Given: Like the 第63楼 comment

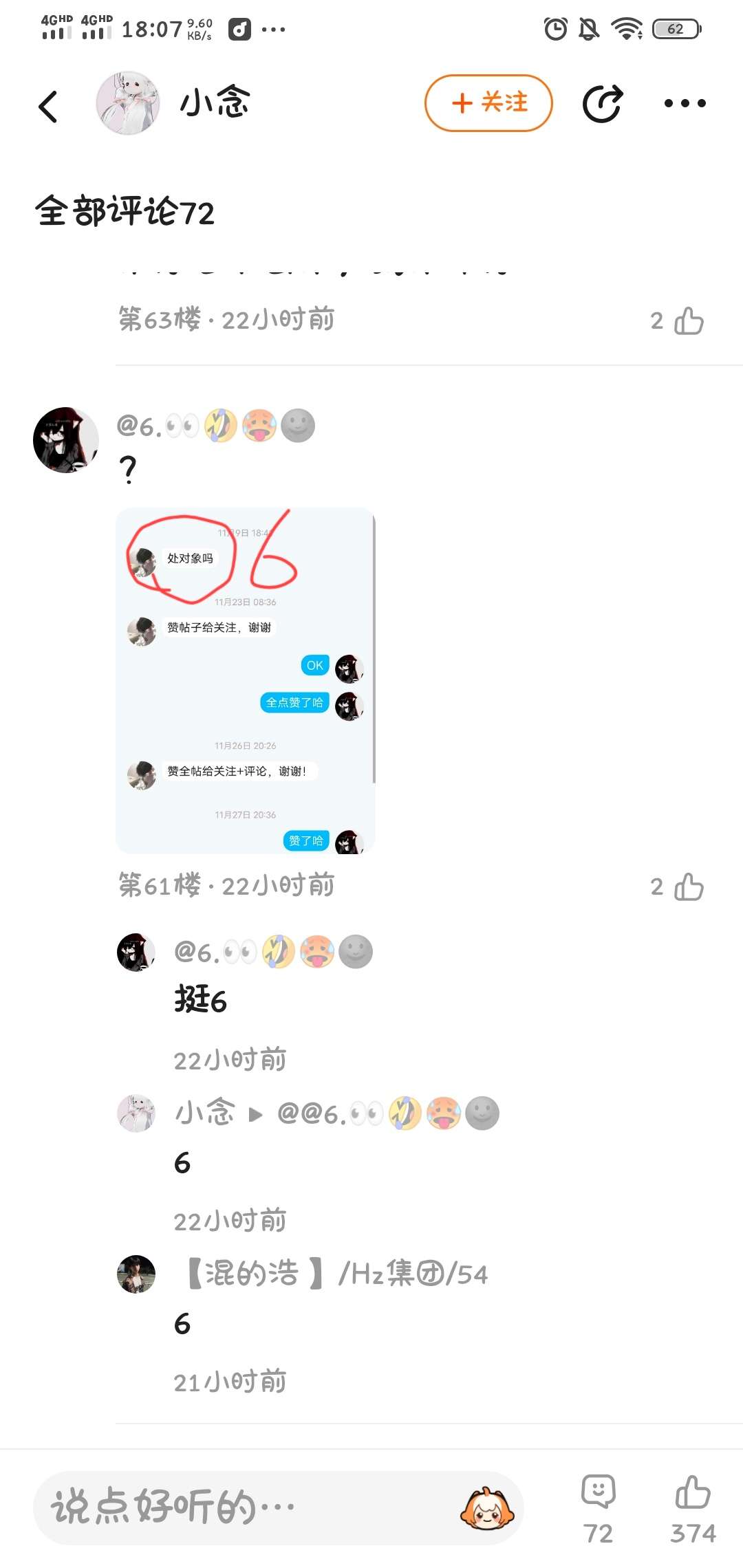Looking at the screenshot, I should 688,321.
